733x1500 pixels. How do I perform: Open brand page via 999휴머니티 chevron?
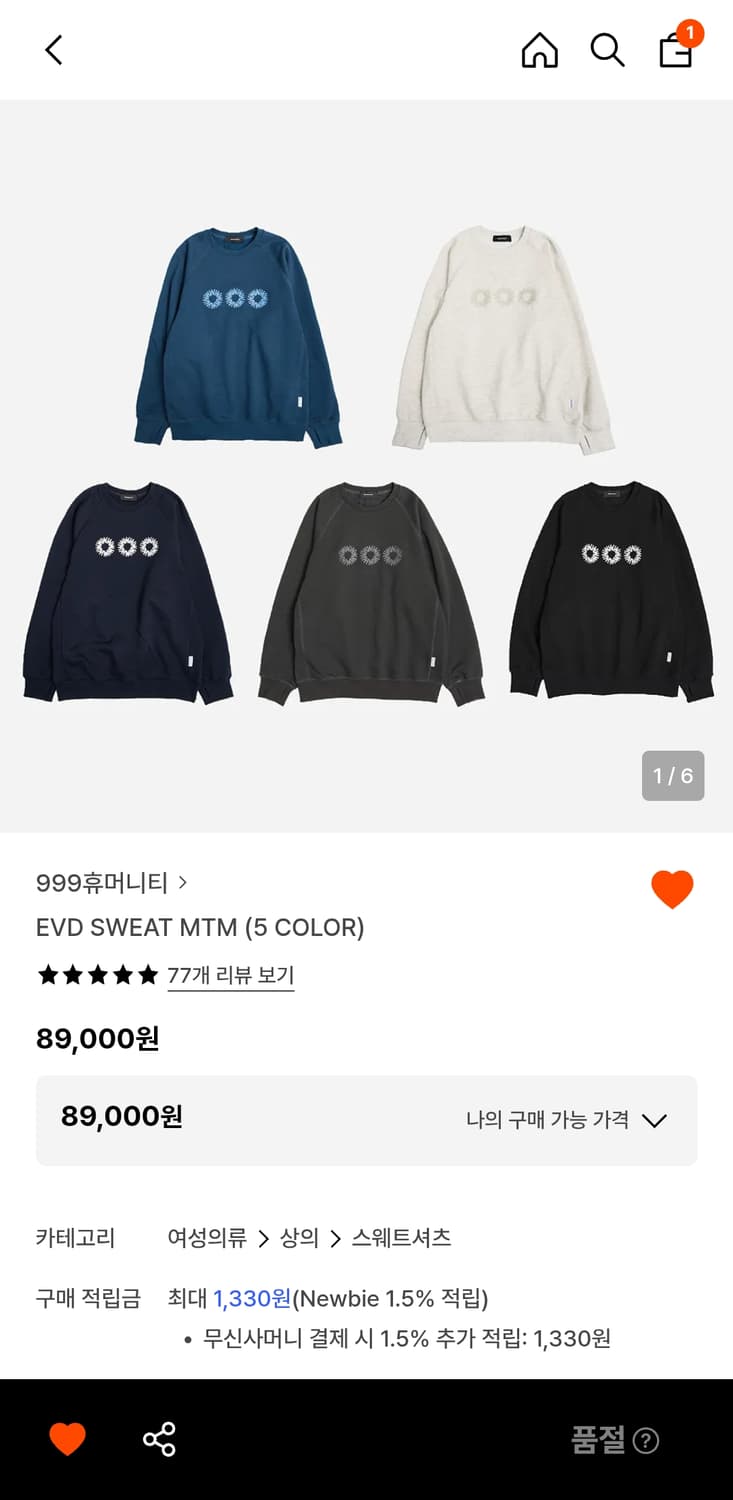pyautogui.click(x=183, y=882)
